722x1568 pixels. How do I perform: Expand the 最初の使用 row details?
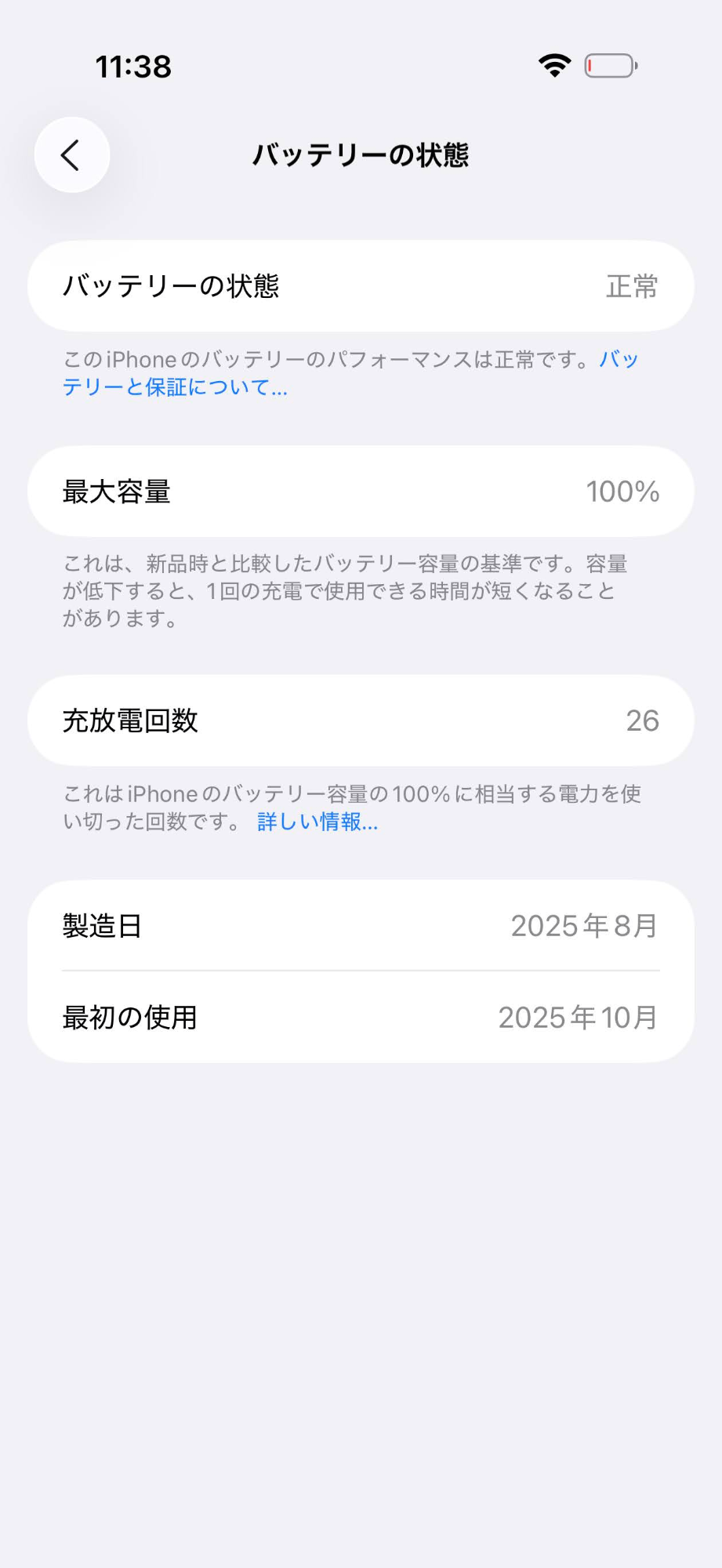[x=361, y=1017]
